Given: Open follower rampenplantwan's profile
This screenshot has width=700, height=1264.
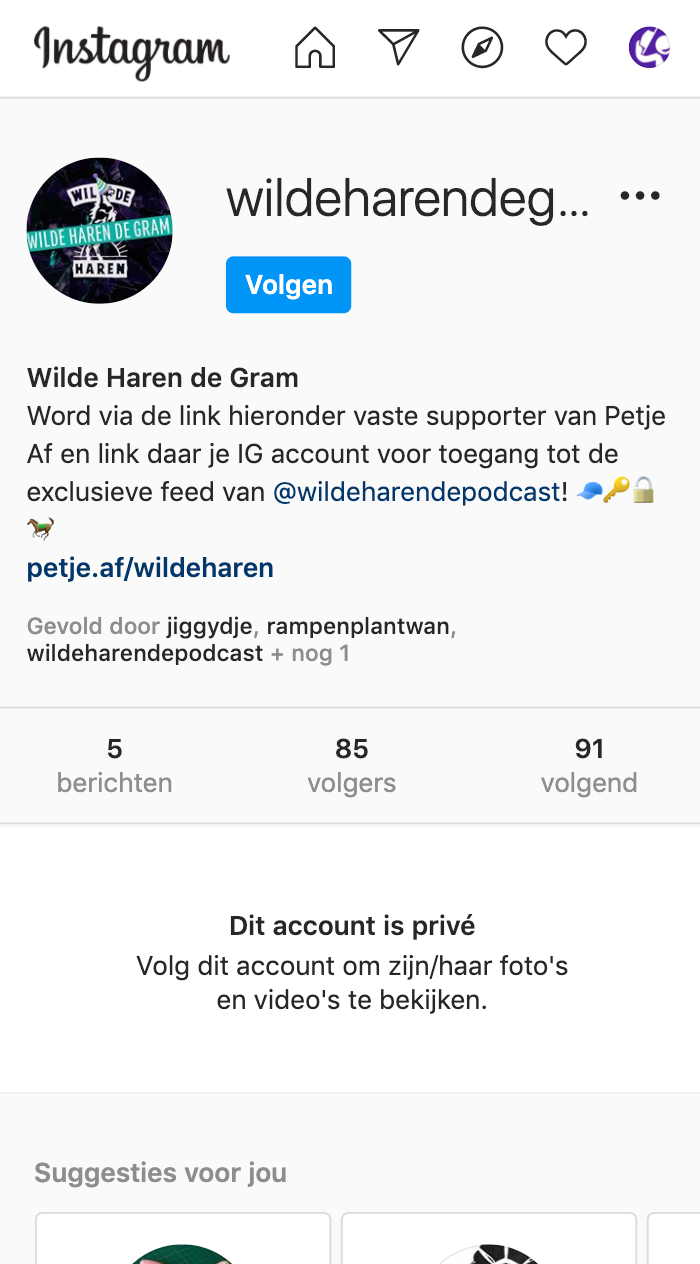Looking at the screenshot, I should point(359,627).
